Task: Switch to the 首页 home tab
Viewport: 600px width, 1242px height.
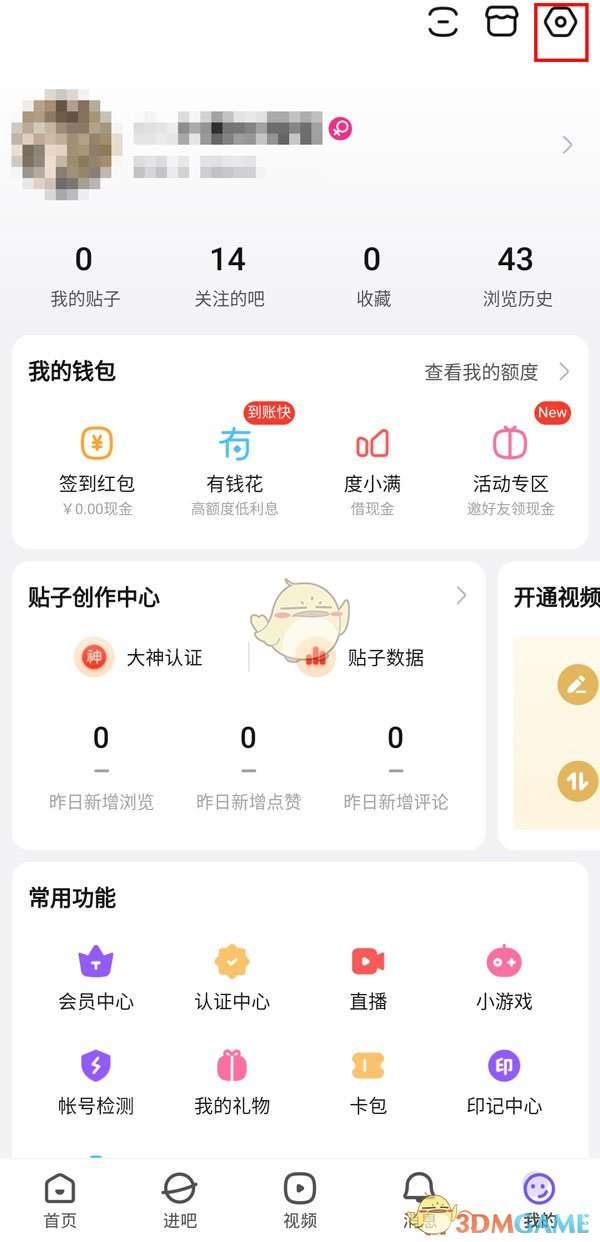Action: pos(60,1200)
